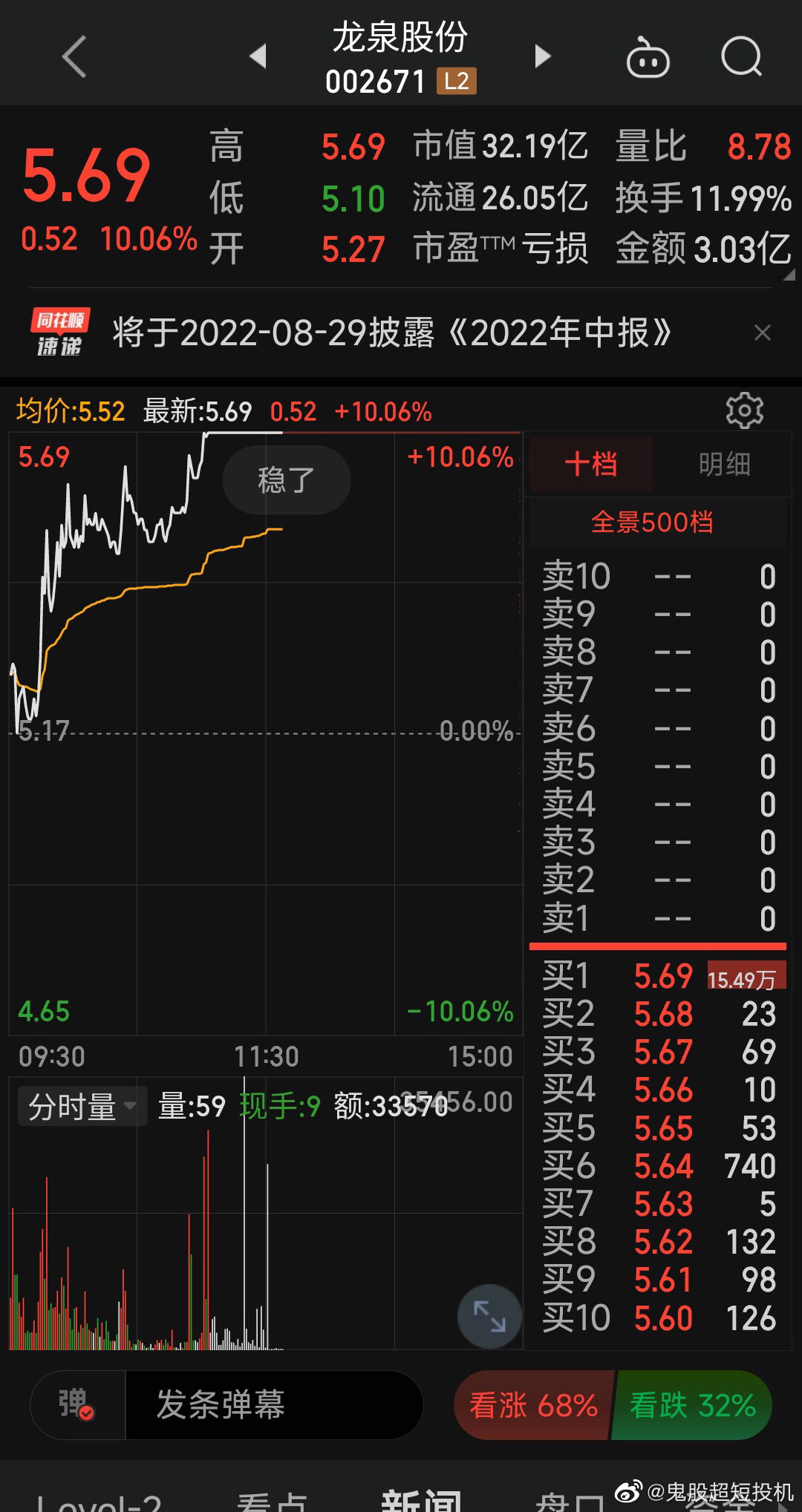
Task: Switch to the previous stock with left triangle
Action: pyautogui.click(x=258, y=56)
